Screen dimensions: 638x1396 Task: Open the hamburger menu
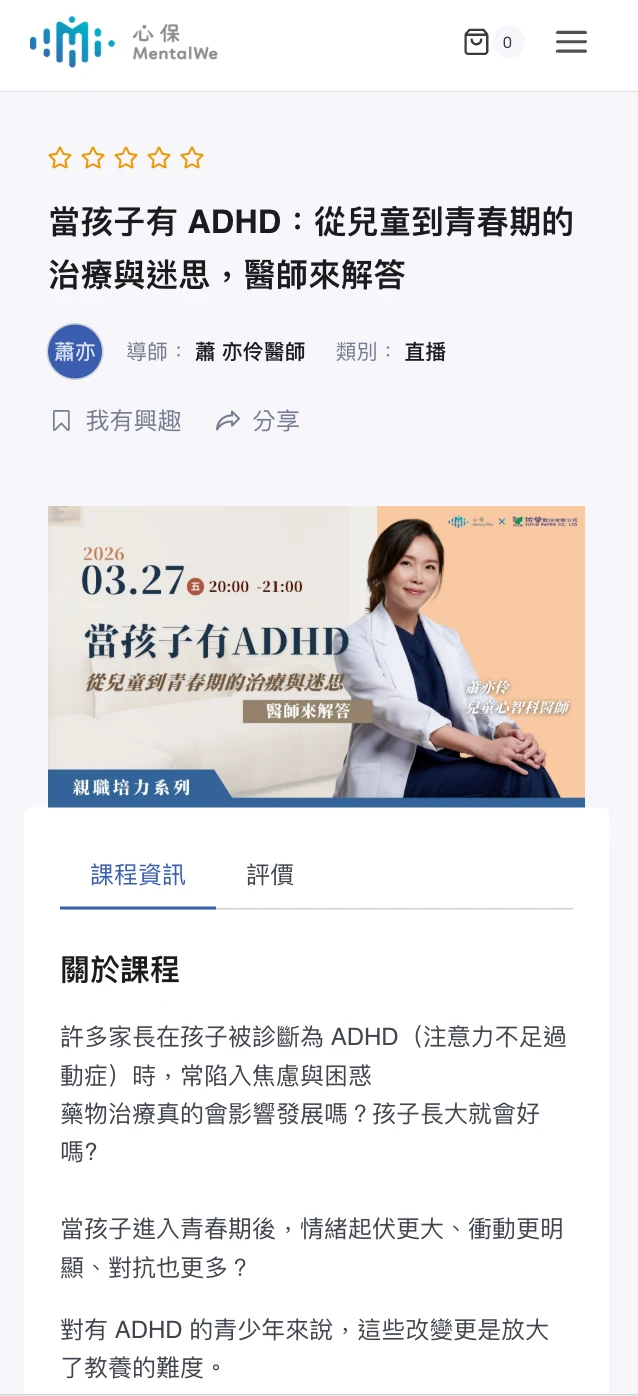[x=571, y=42]
